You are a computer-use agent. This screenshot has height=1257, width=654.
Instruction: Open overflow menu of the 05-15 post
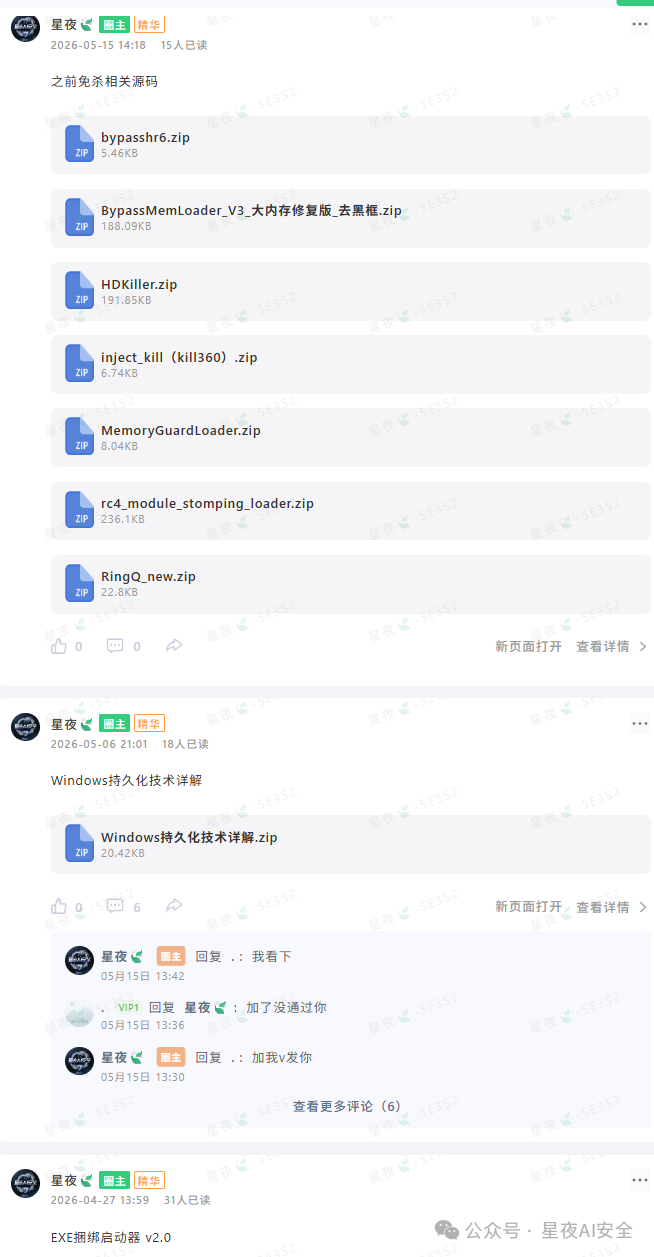point(640,24)
